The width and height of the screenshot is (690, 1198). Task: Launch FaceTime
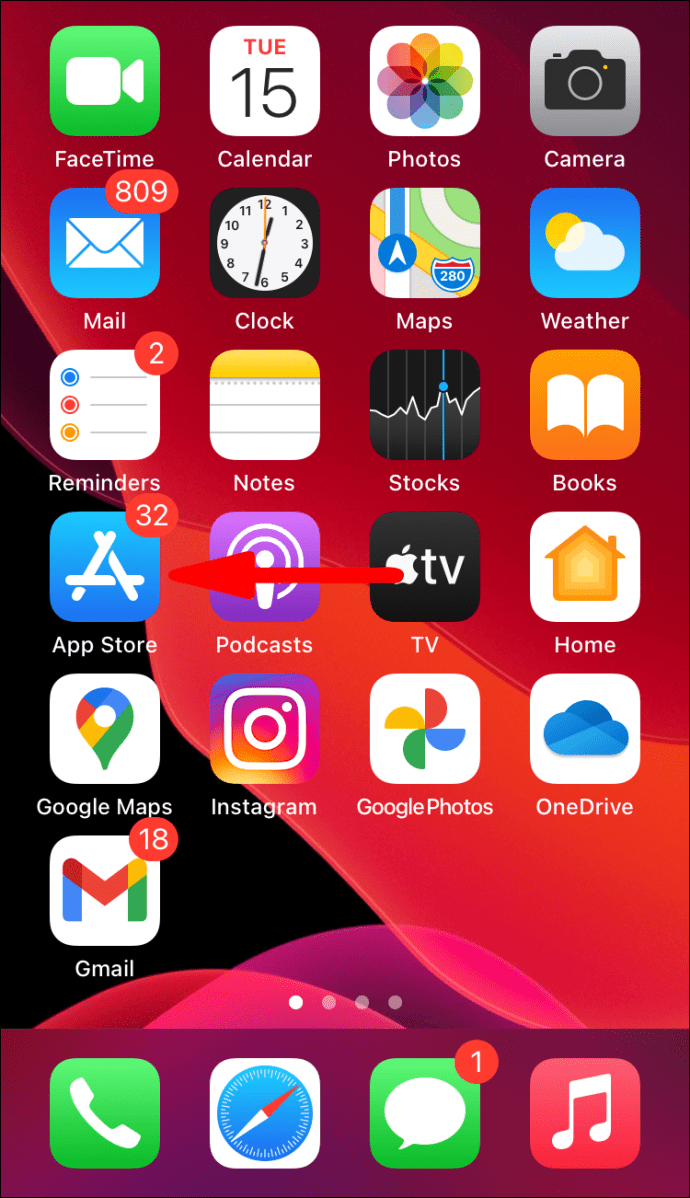[x=105, y=81]
